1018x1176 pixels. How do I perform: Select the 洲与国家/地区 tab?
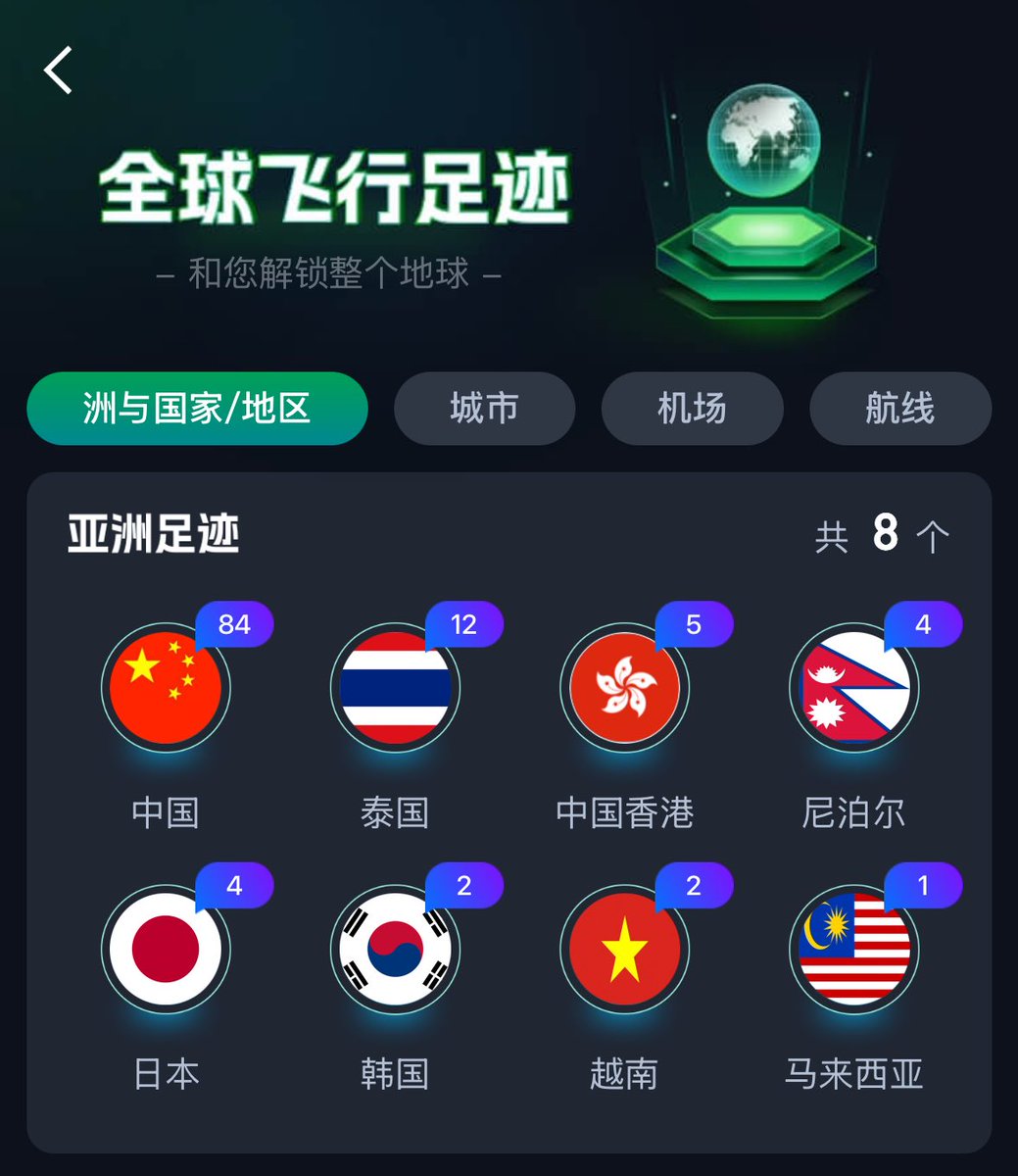197,409
